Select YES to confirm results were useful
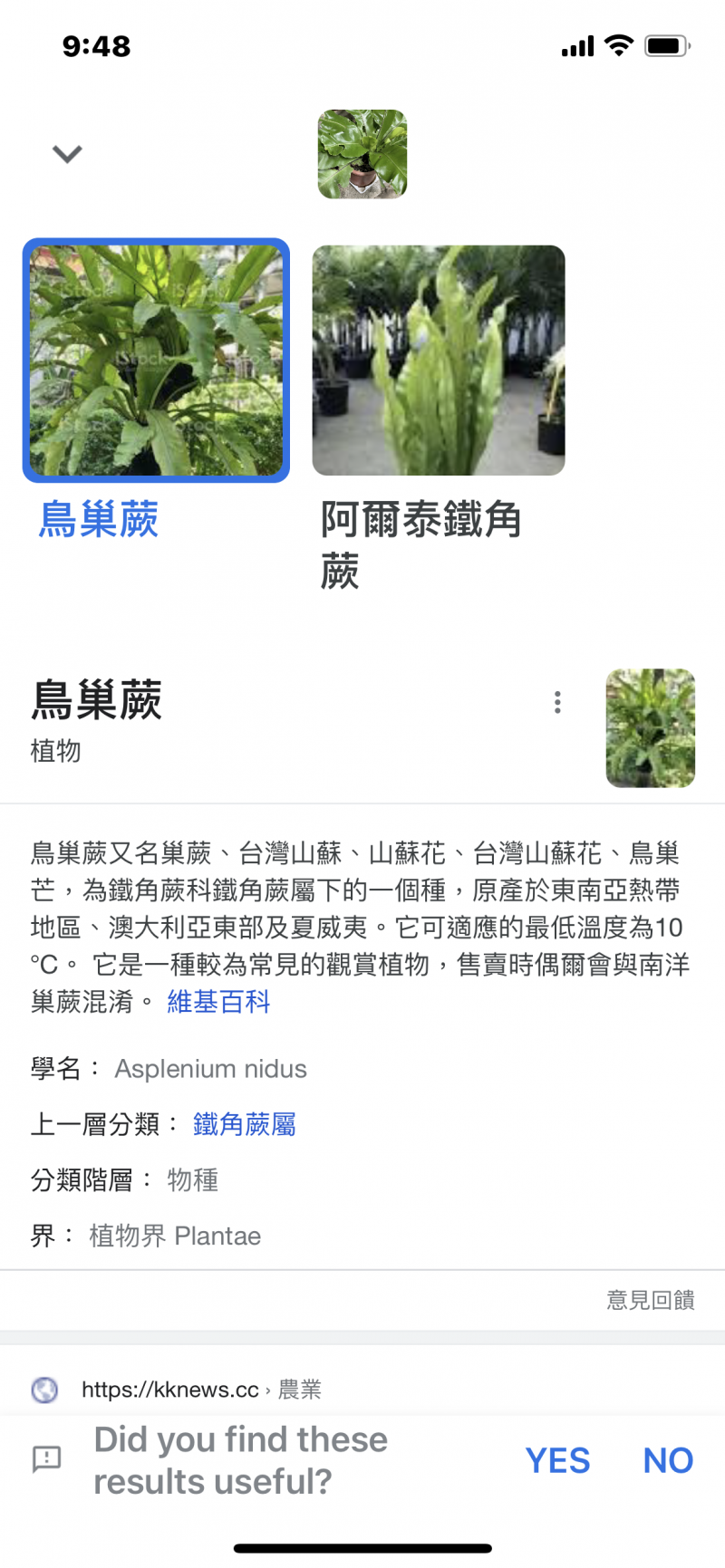 click(x=558, y=1460)
